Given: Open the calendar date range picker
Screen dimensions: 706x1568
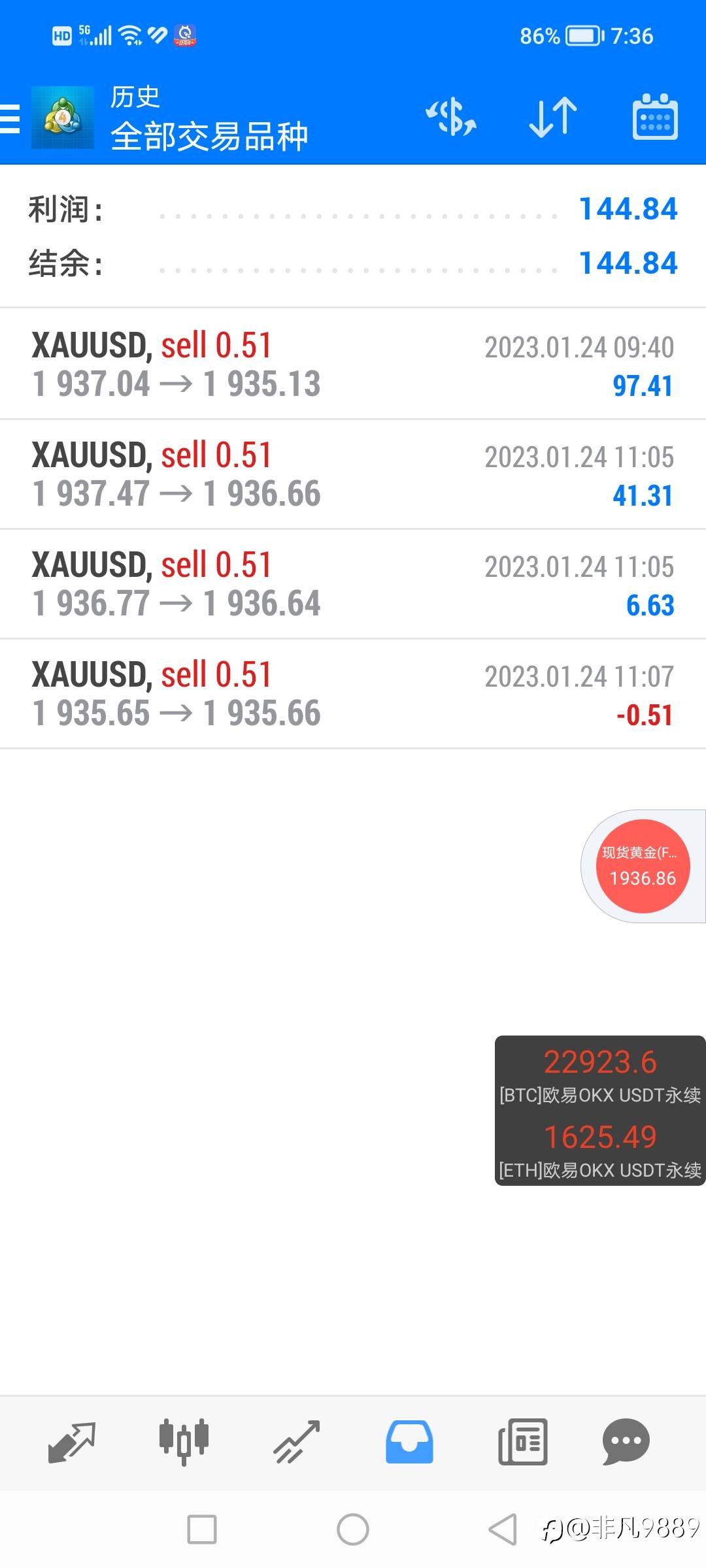Looking at the screenshot, I should (654, 118).
